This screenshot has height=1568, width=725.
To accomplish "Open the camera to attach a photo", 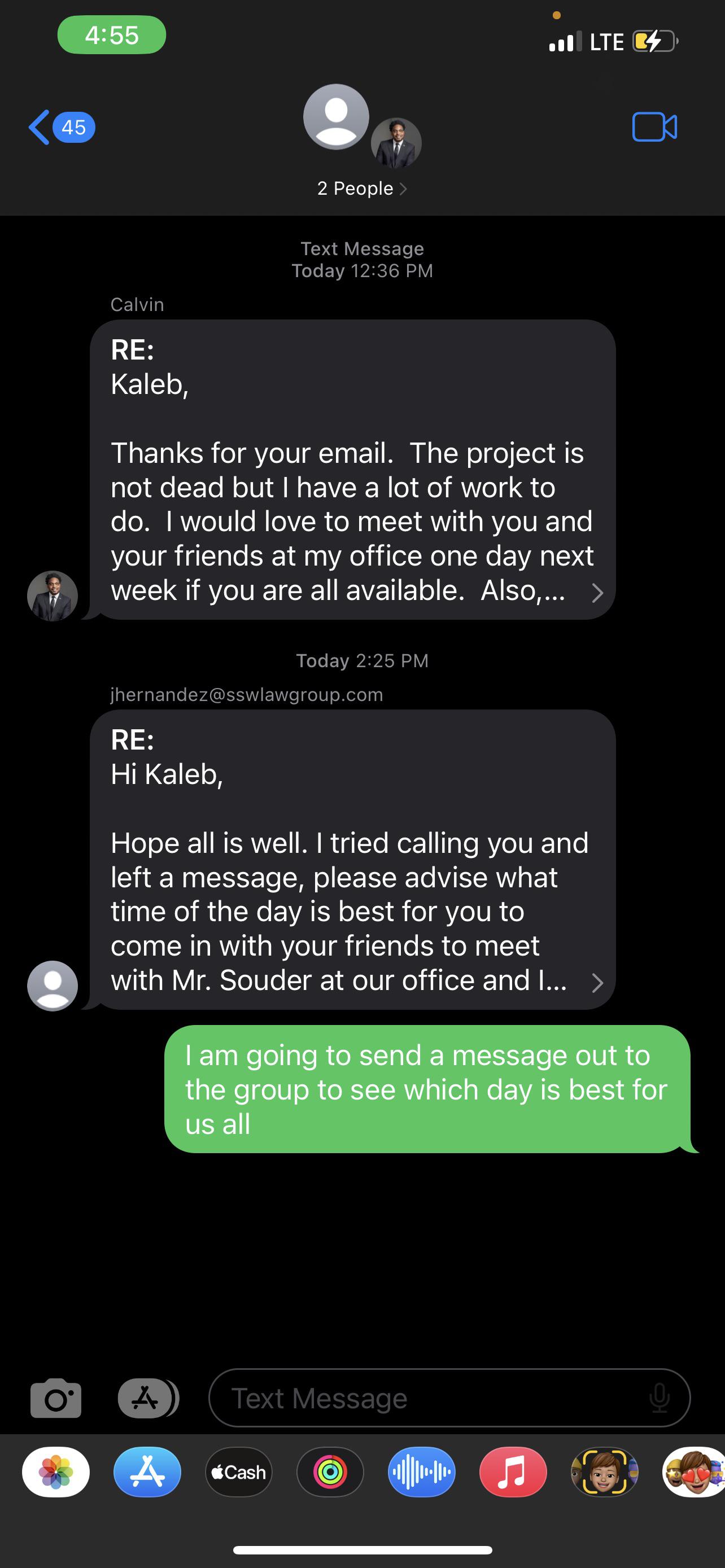I will pos(56,1398).
